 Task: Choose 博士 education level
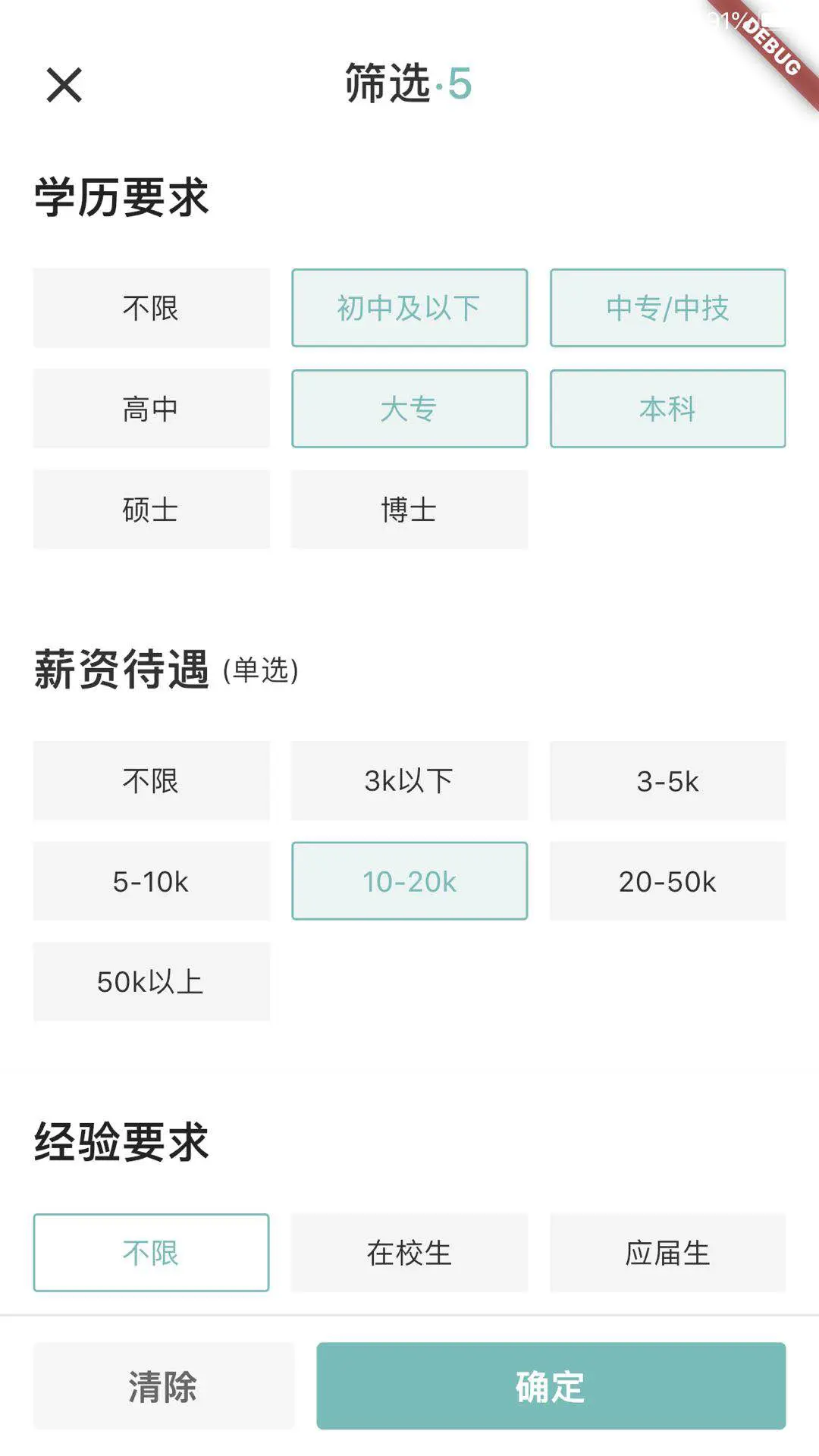pos(409,510)
